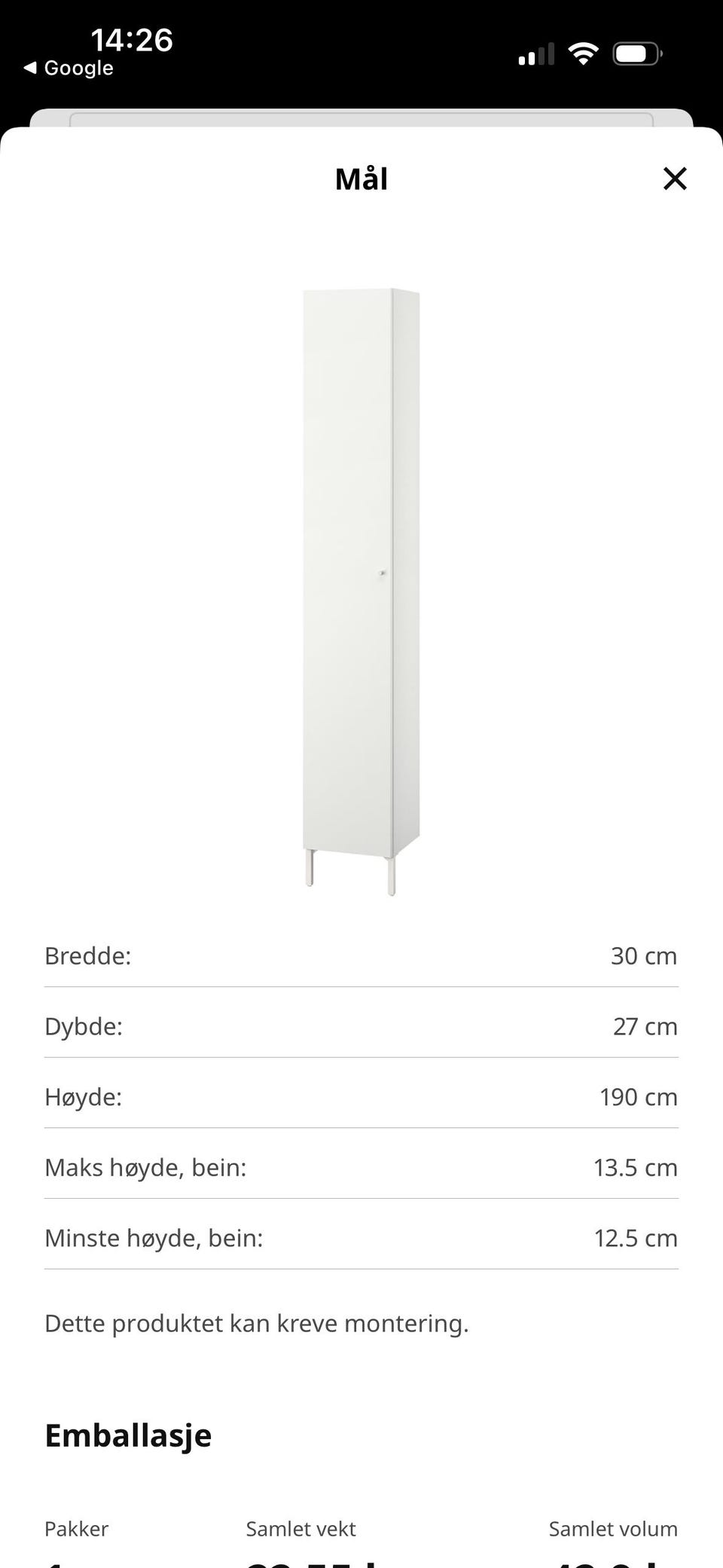This screenshot has width=723, height=1568.
Task: Close the Mål dimensions overlay
Action: (674, 179)
